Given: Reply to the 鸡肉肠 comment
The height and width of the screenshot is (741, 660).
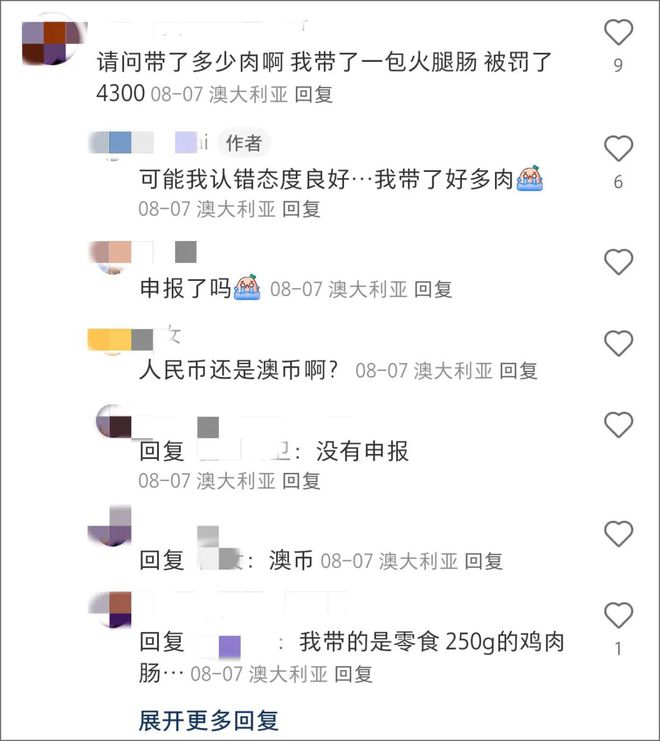Looking at the screenshot, I should tap(353, 673).
